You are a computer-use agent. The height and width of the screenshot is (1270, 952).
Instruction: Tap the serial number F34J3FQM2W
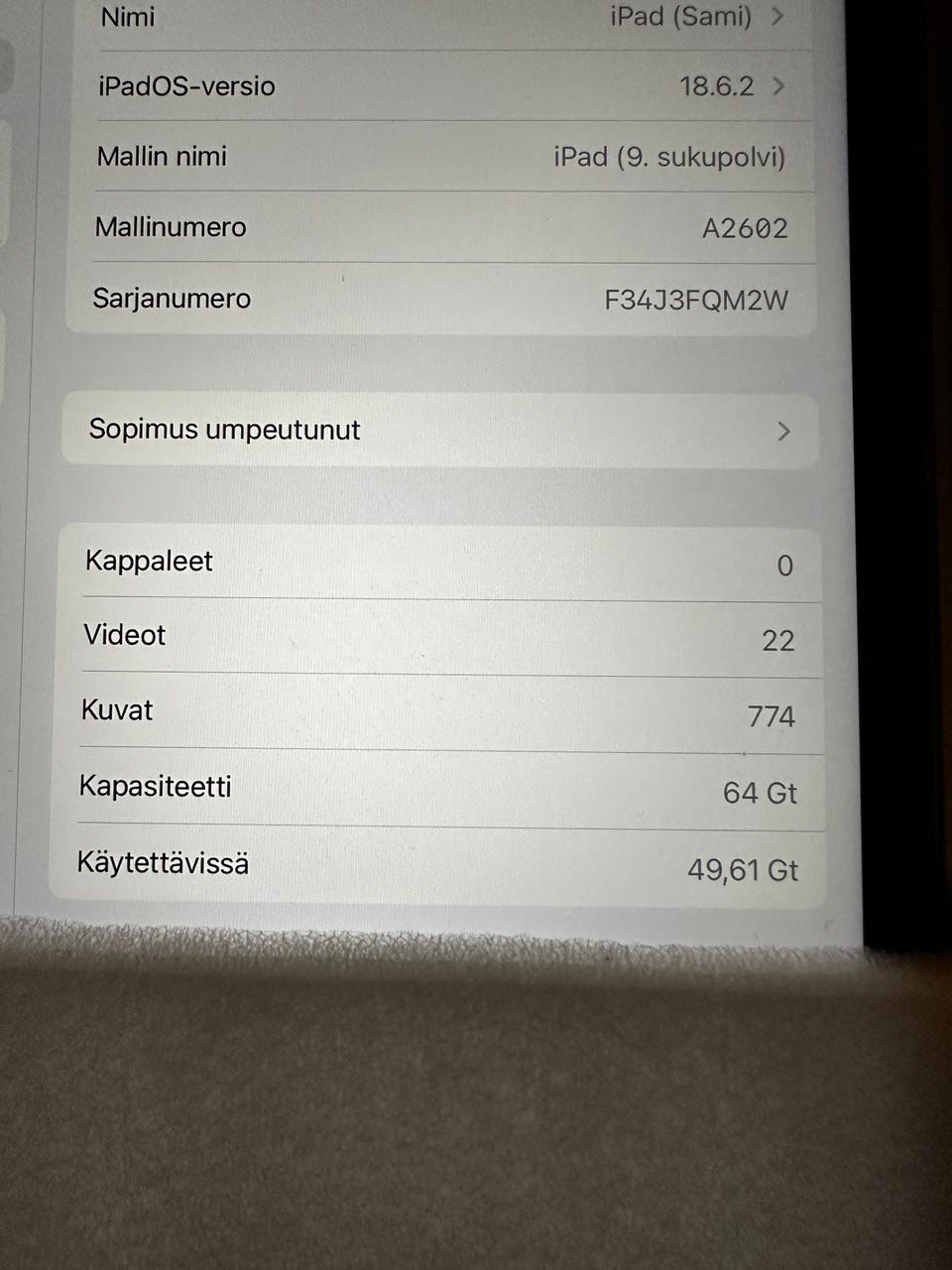696,301
